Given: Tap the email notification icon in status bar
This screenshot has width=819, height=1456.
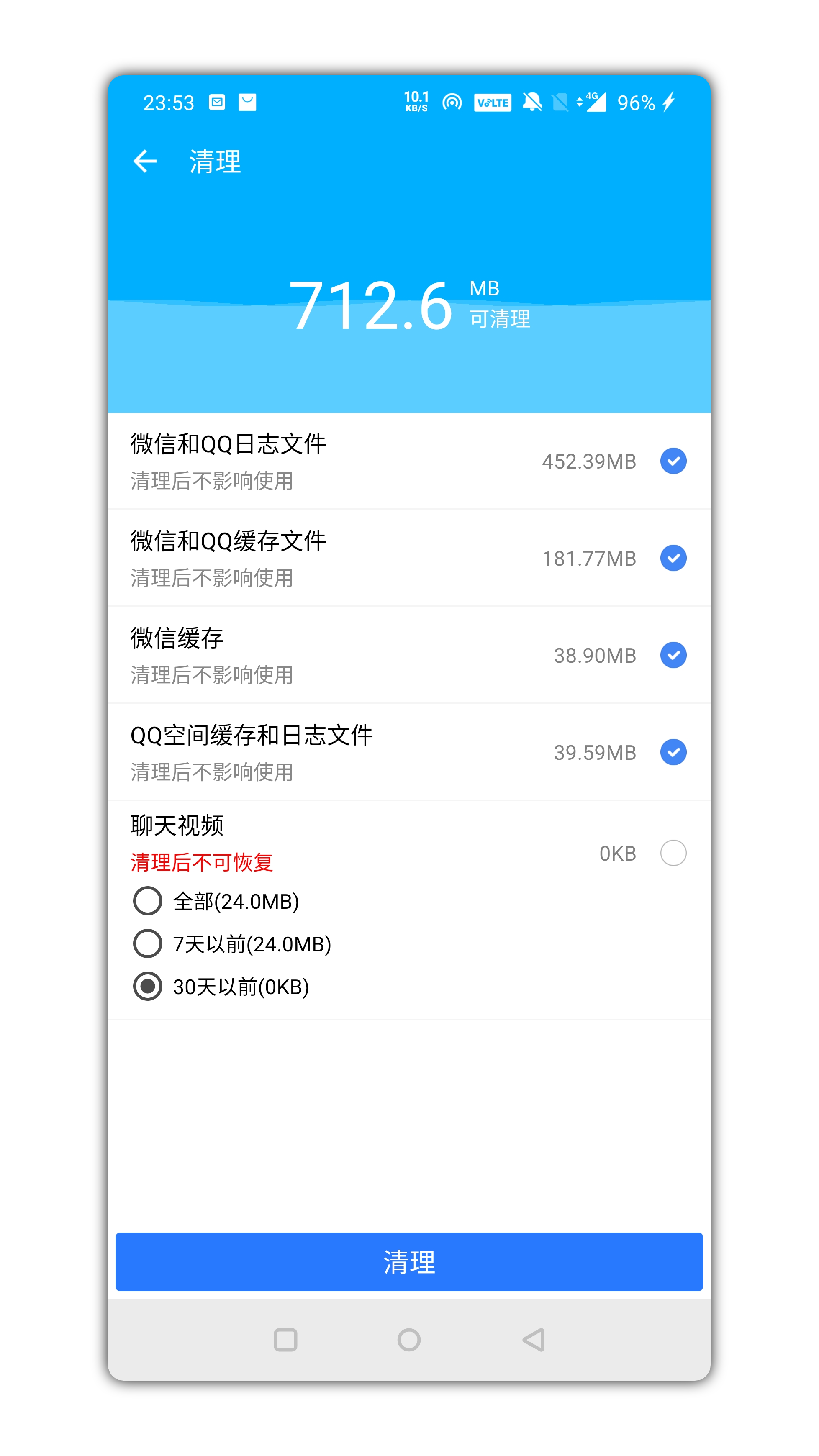Looking at the screenshot, I should pyautogui.click(x=217, y=103).
